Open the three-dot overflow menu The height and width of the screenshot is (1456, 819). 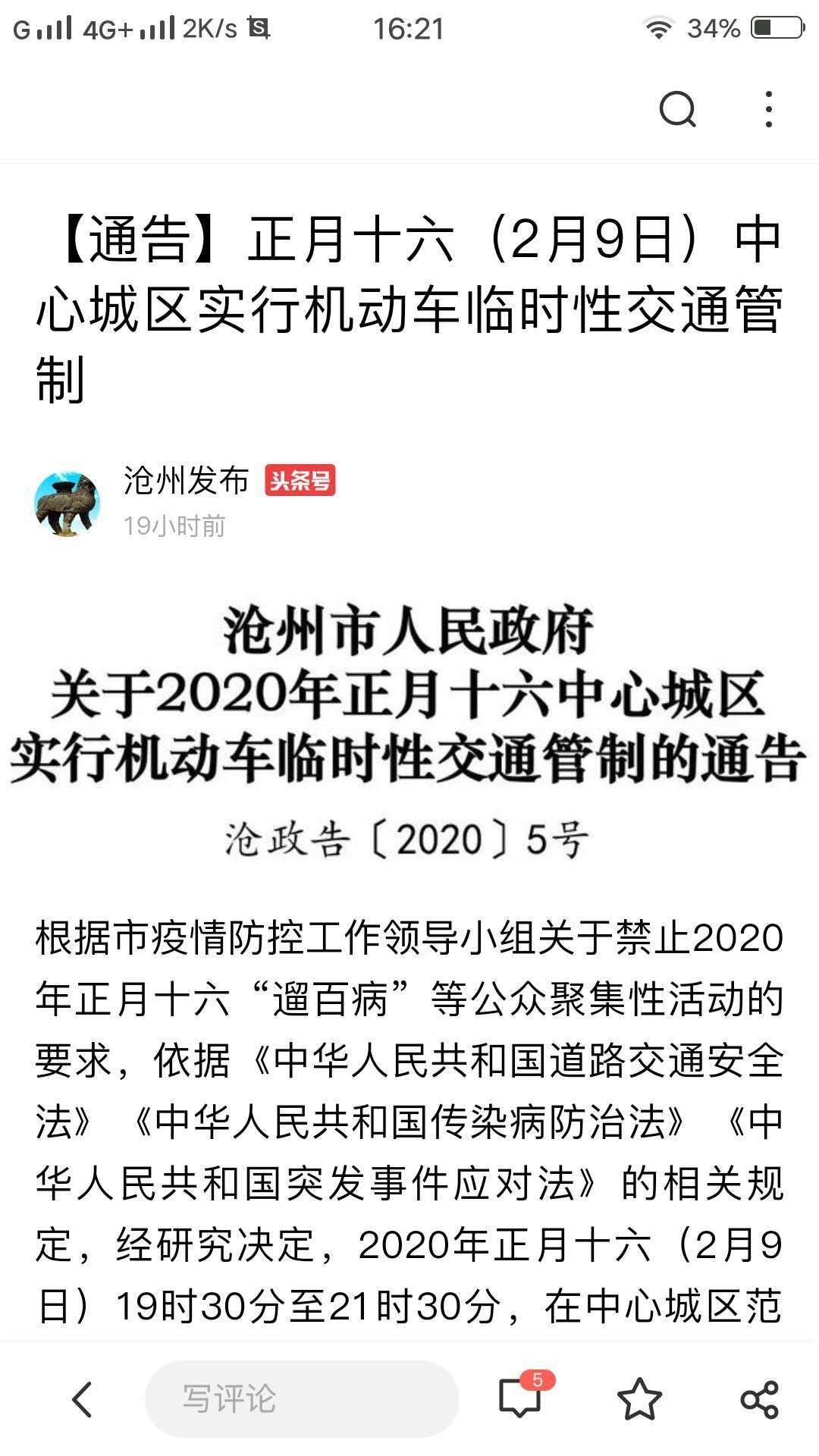pyautogui.click(x=769, y=110)
